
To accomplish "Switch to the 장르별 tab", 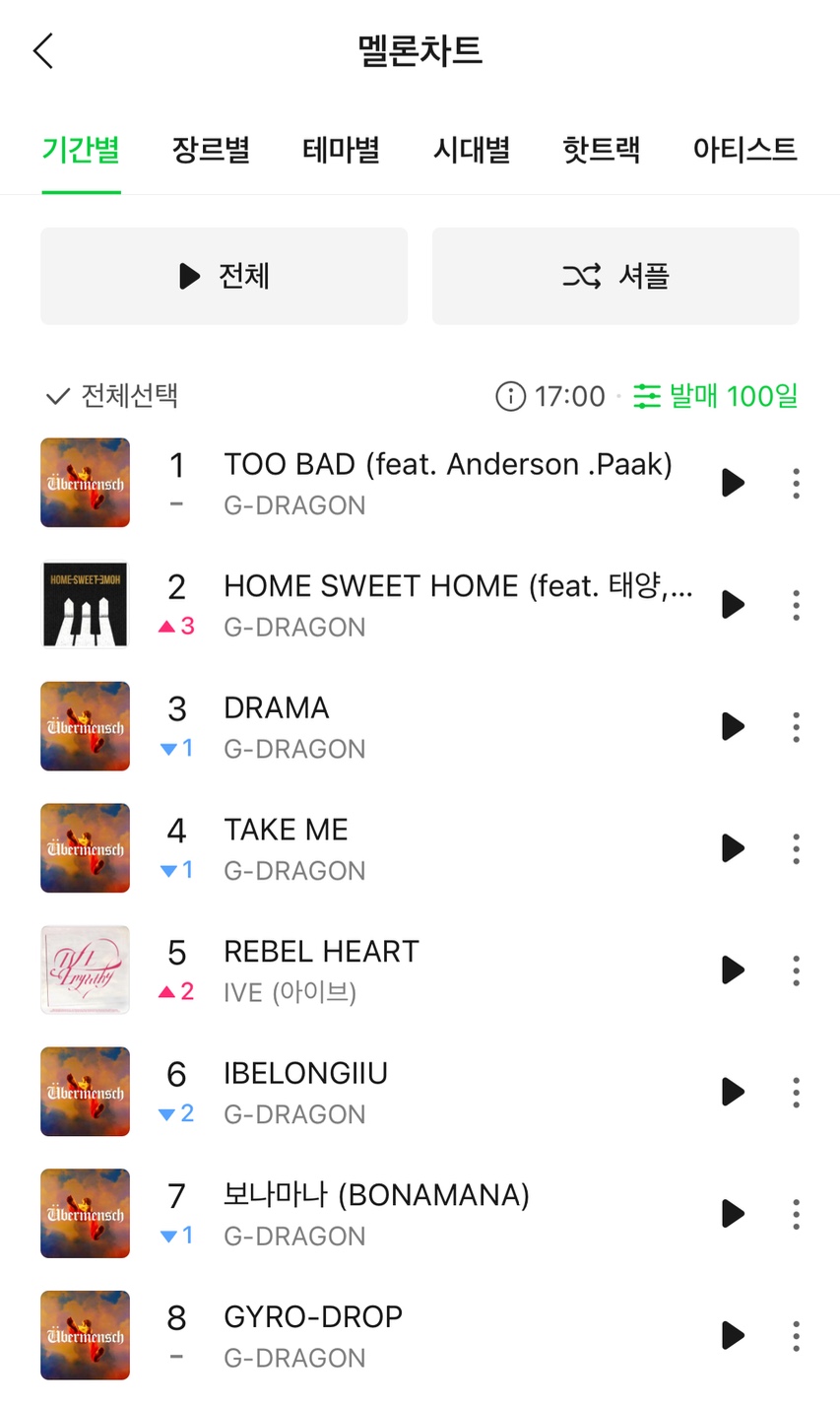I will (211, 150).
